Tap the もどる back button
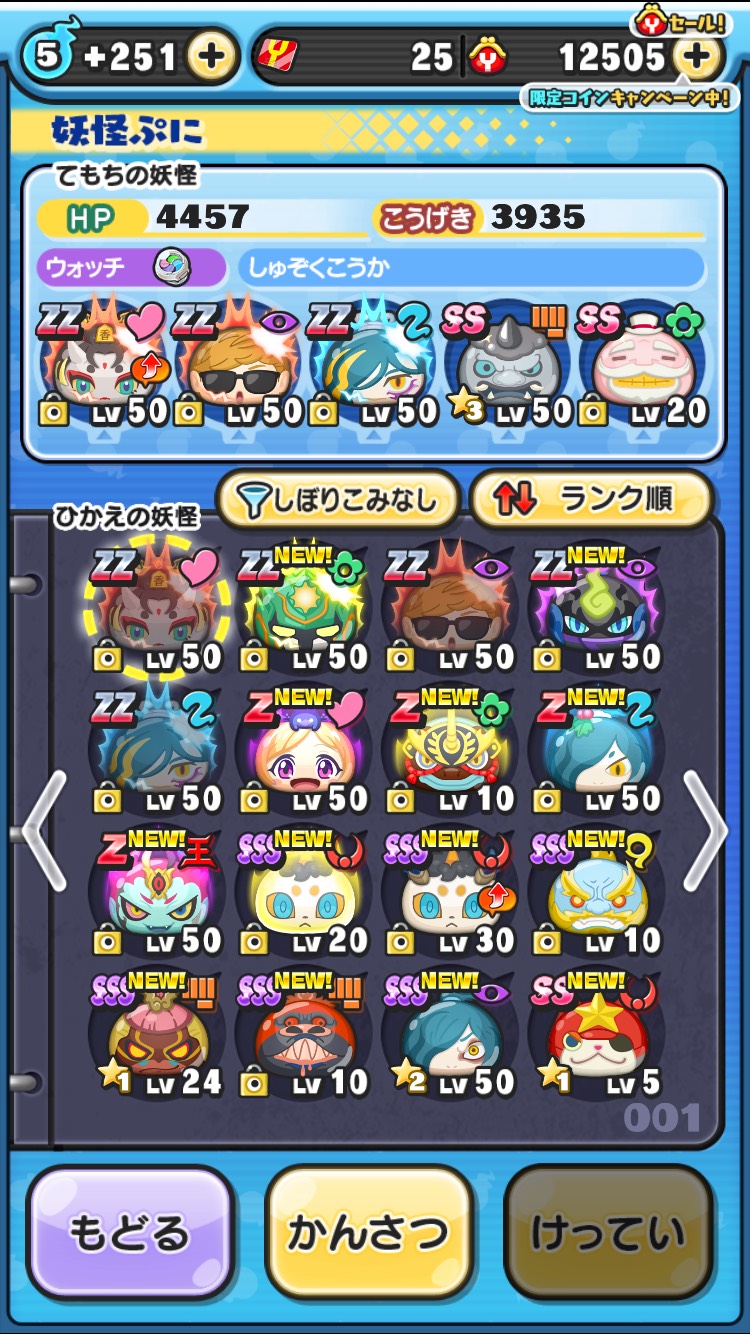This screenshot has width=750, height=1334. pyautogui.click(x=129, y=1232)
